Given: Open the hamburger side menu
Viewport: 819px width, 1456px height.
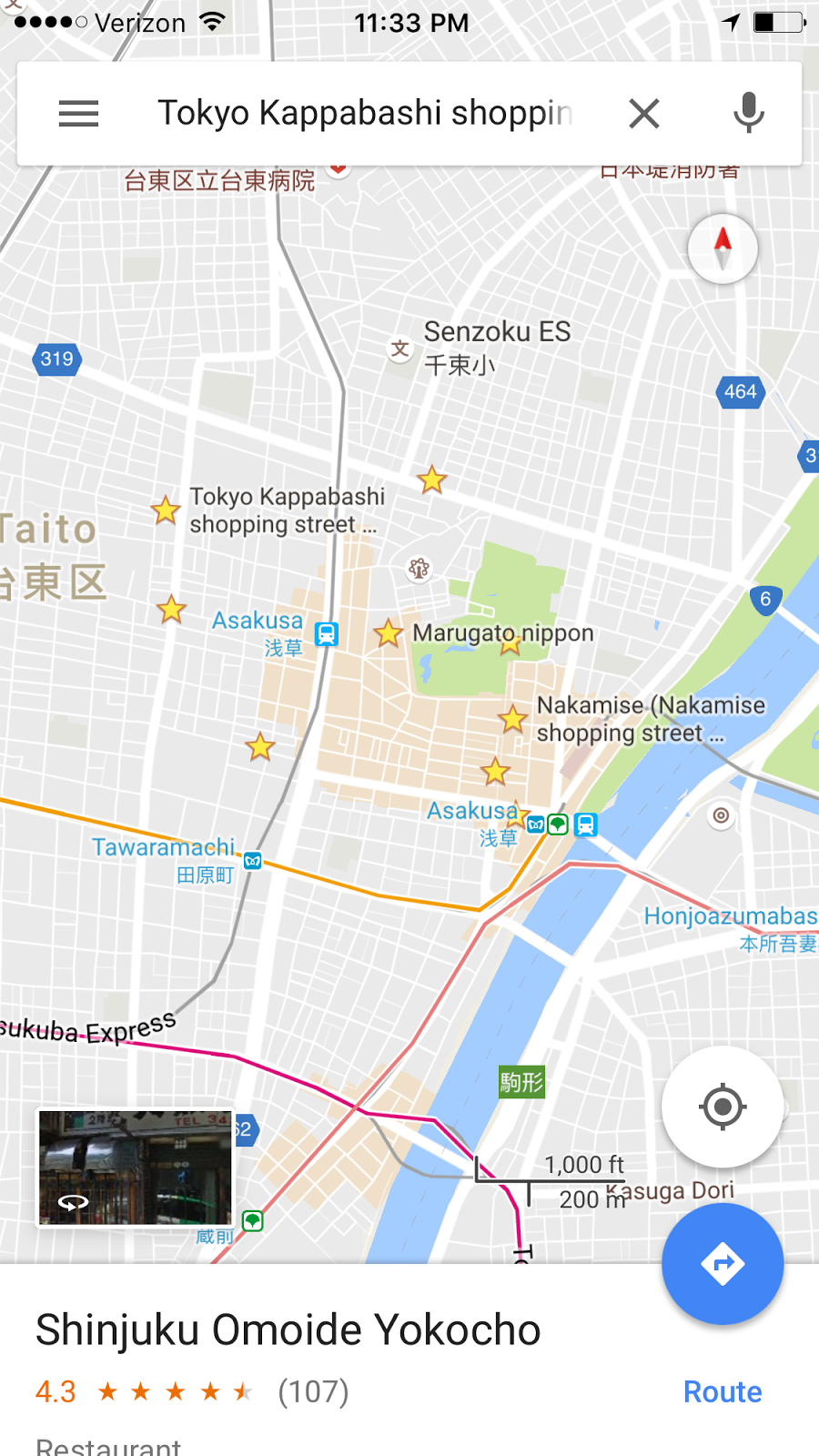Looking at the screenshot, I should 78,114.
